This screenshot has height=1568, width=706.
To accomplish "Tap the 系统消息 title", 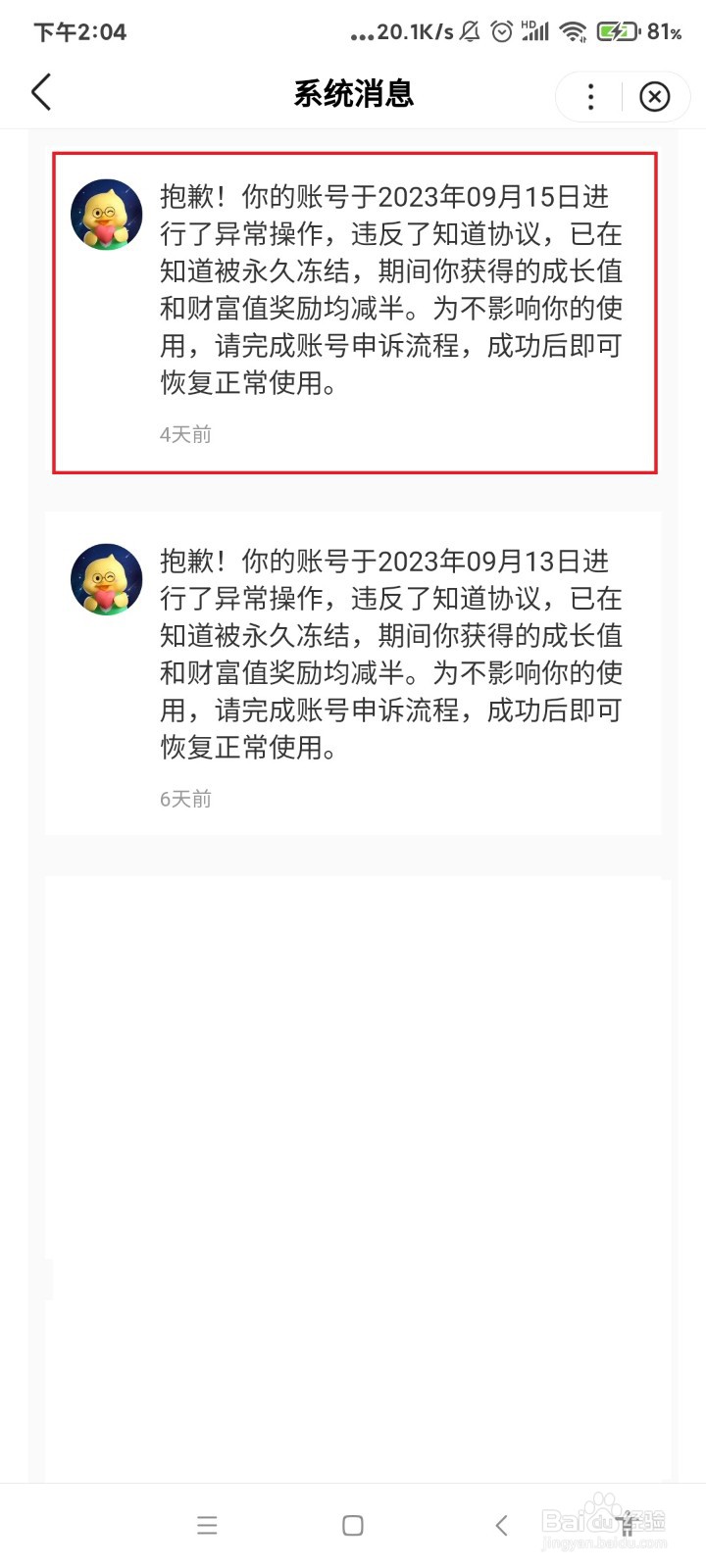I will click(x=353, y=94).
